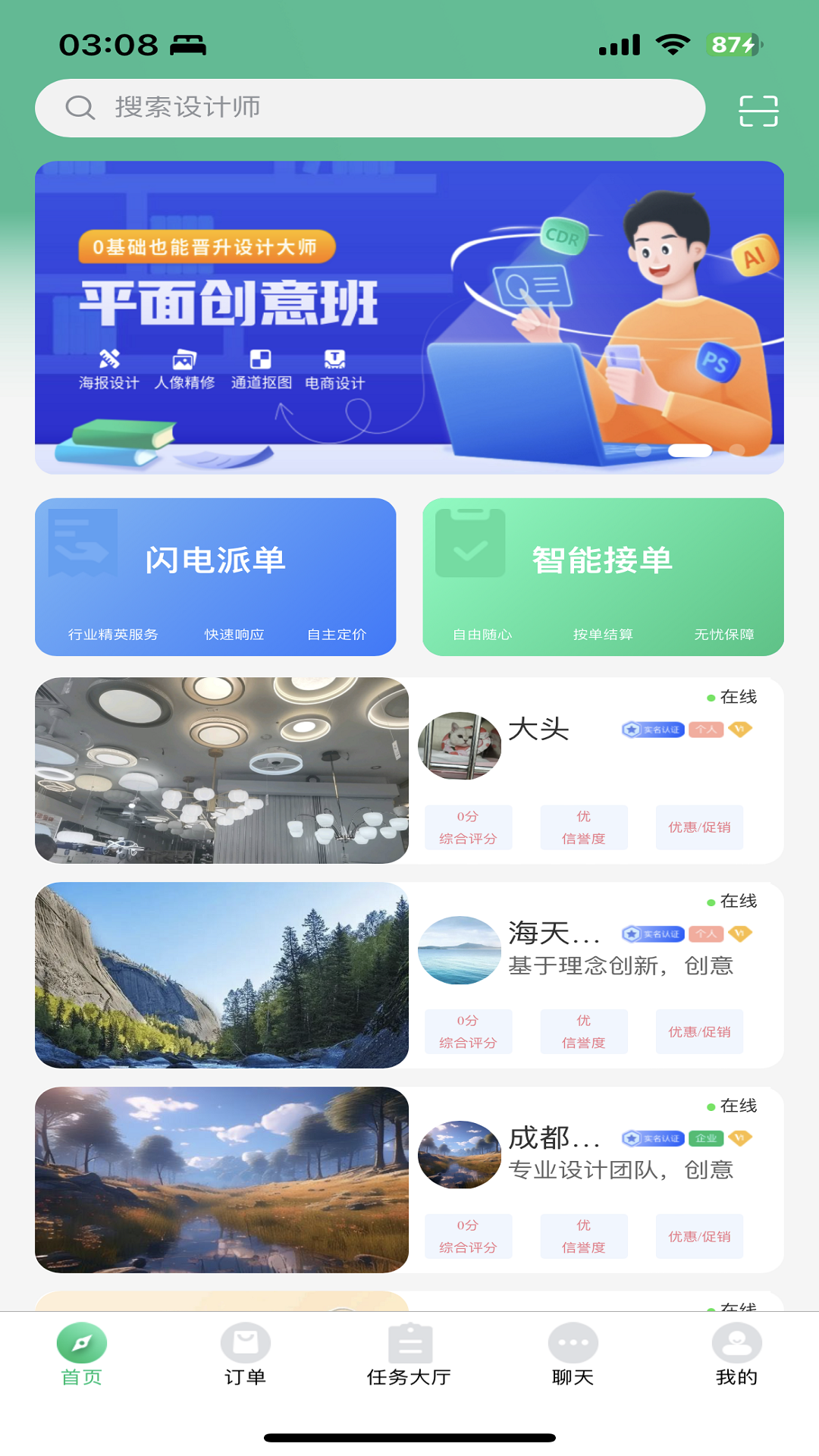
Task: Switch to the 我的 tab
Action: click(x=736, y=1354)
